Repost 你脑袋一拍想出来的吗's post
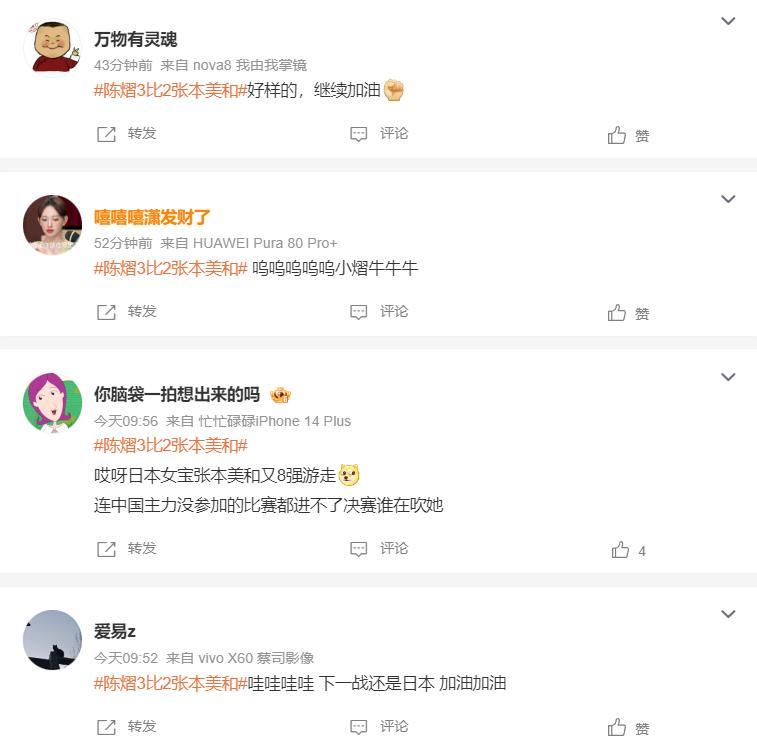This screenshot has height=748, width=757. pyautogui.click(x=127, y=549)
